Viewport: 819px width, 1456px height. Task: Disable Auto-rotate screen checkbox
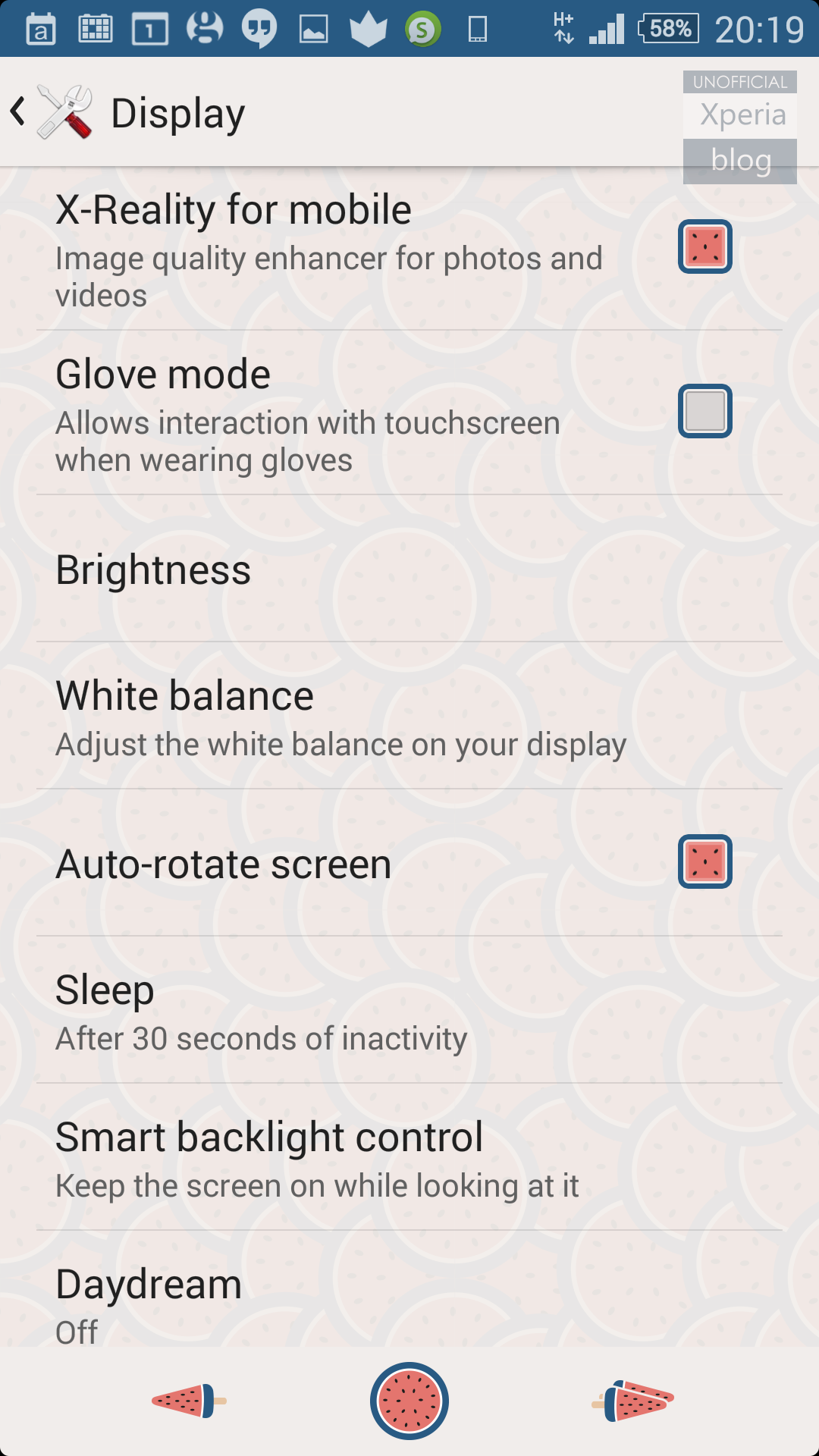[x=704, y=861]
